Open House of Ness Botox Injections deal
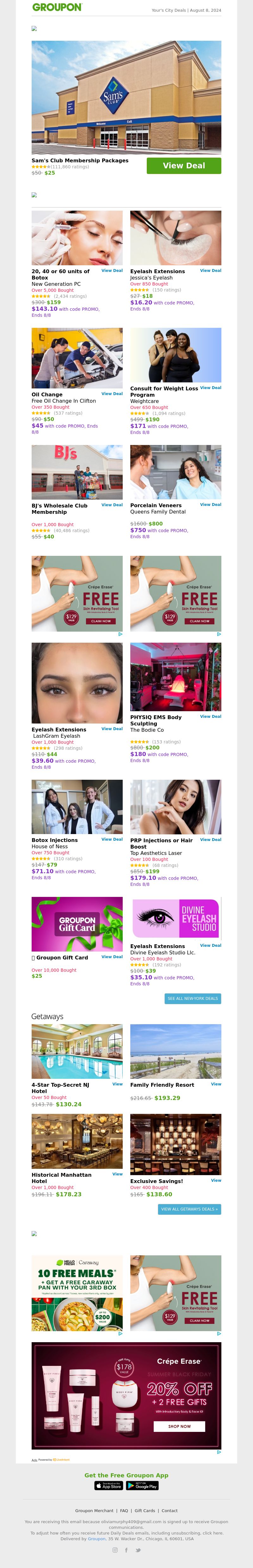Screen dimensions: 253x1568 112,839
